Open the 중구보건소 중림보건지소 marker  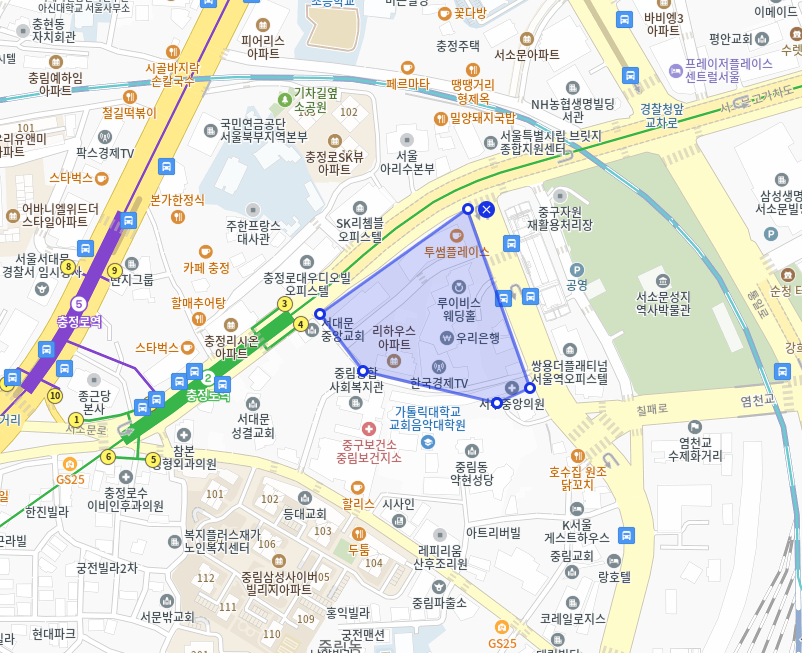369,428
